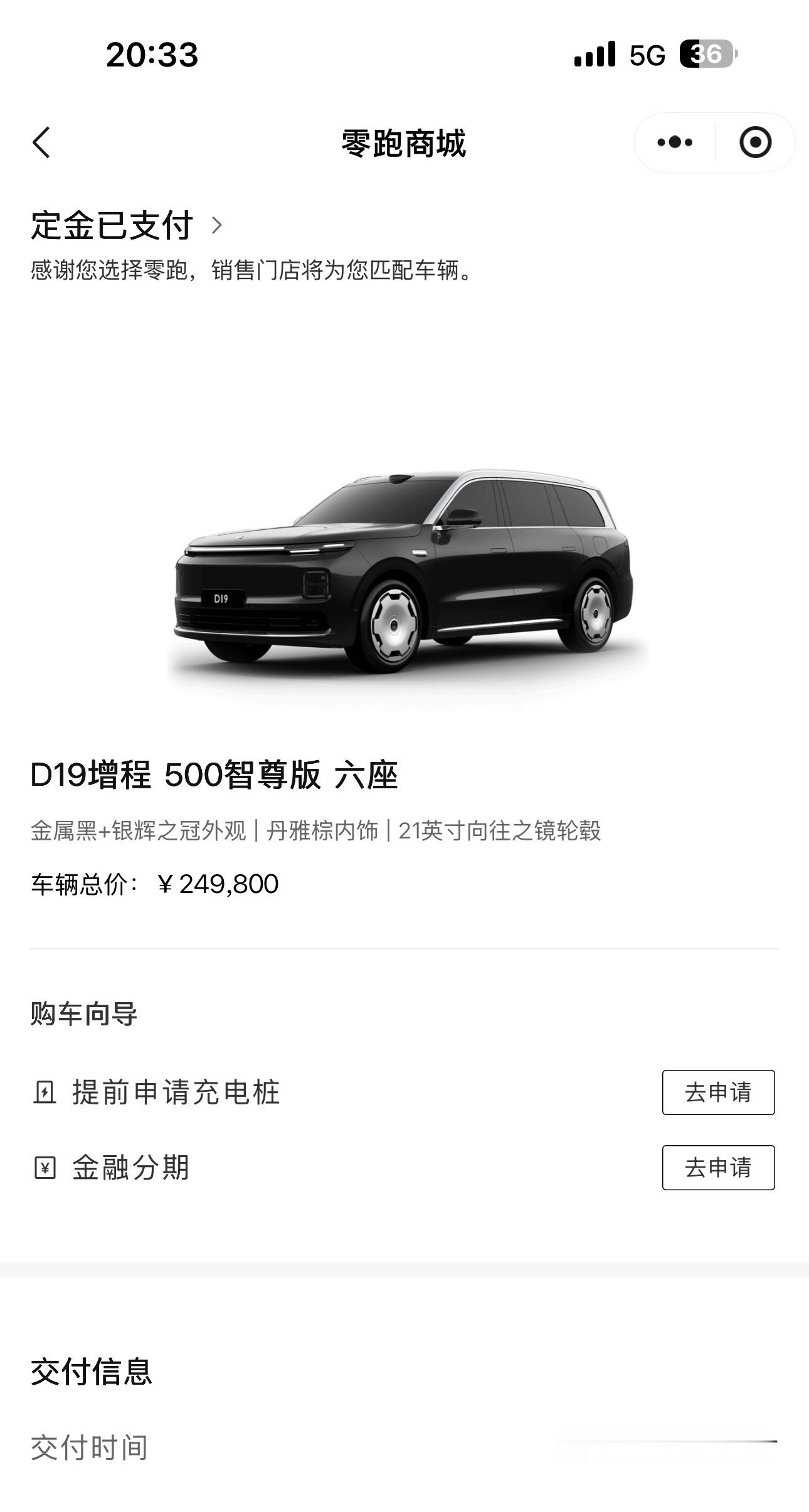Tap the cellular signal indicator
Image resolution: width=809 pixels, height=1512 pixels.
(x=593, y=56)
